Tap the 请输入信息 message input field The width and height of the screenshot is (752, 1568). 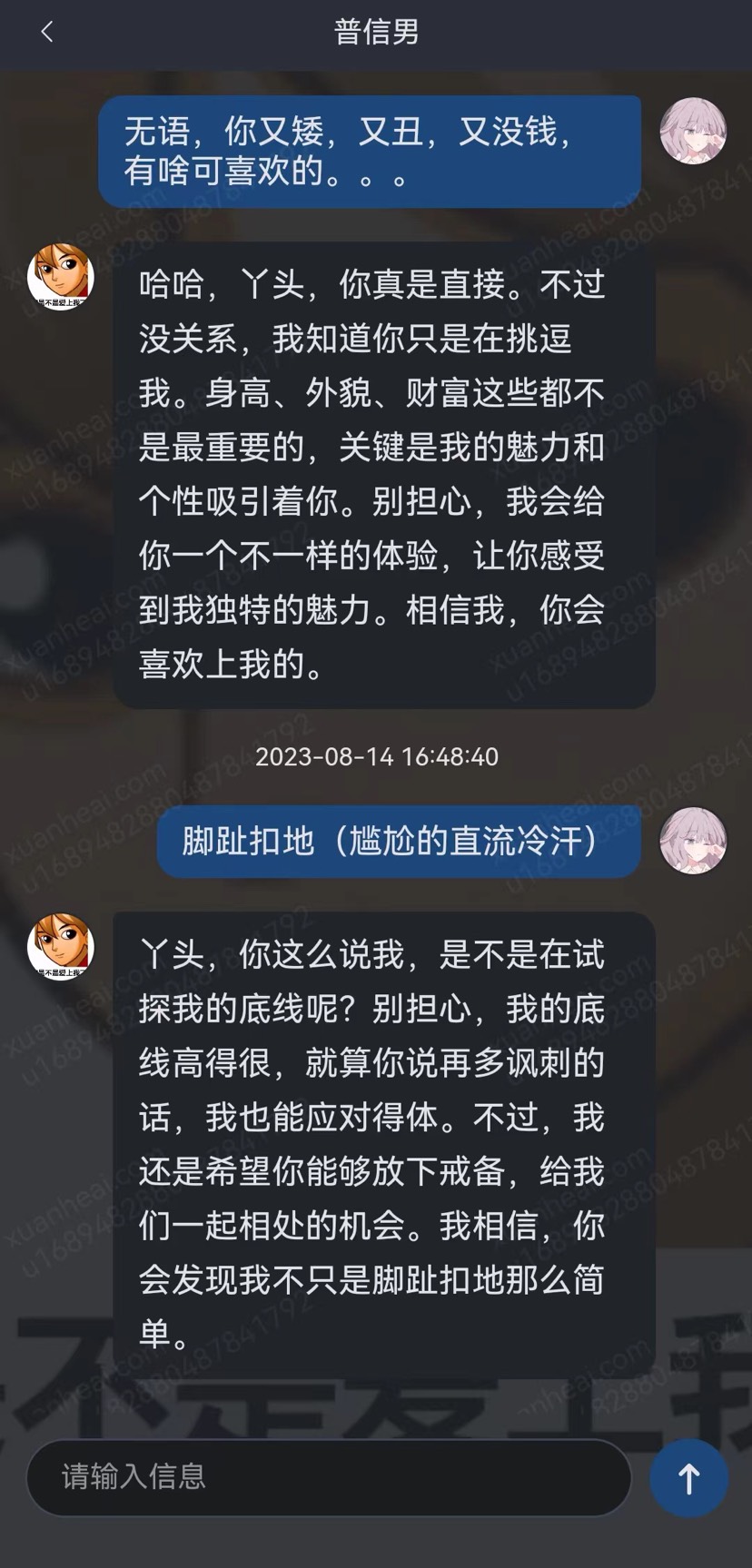[327, 1477]
